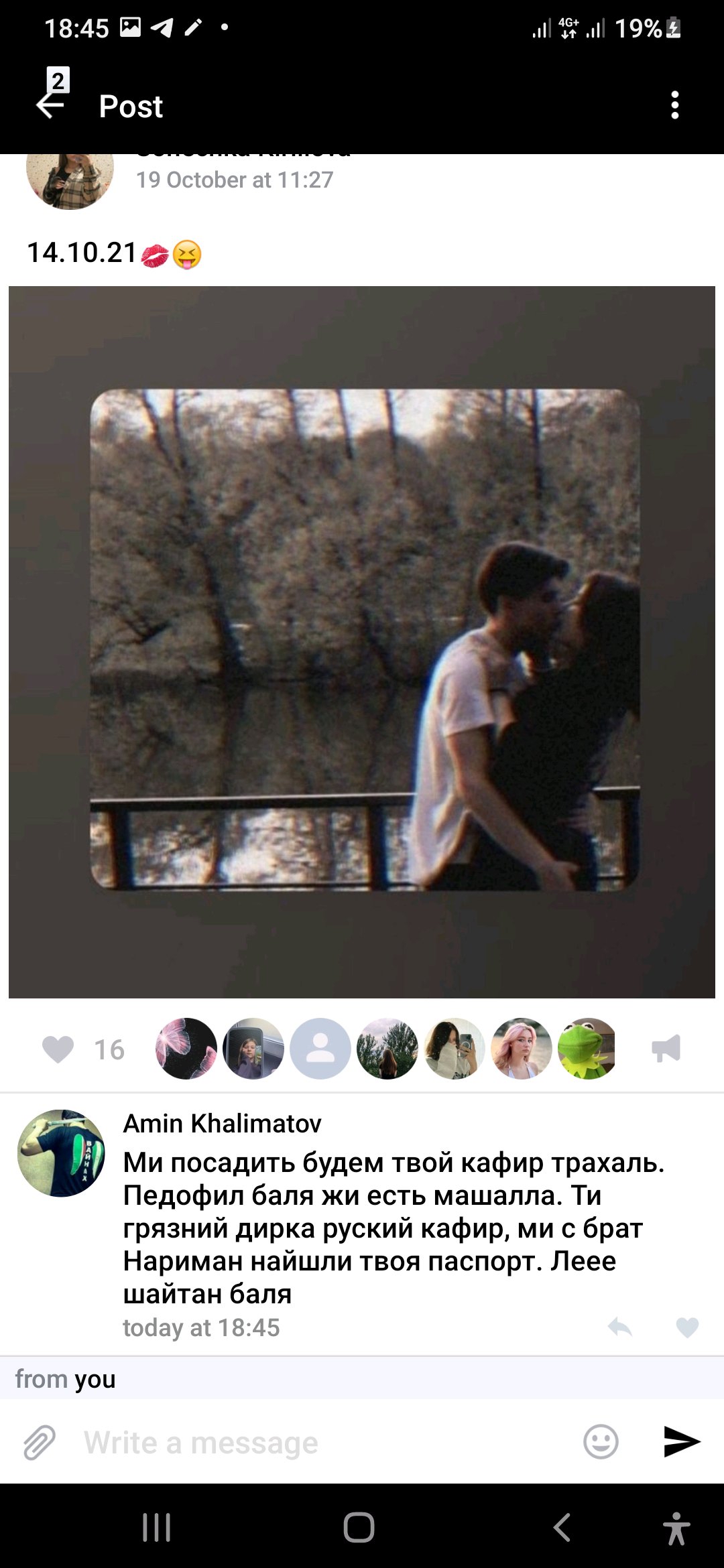
Task: Focus the 'Write a message' field
Action: pyautogui.click(x=322, y=1442)
